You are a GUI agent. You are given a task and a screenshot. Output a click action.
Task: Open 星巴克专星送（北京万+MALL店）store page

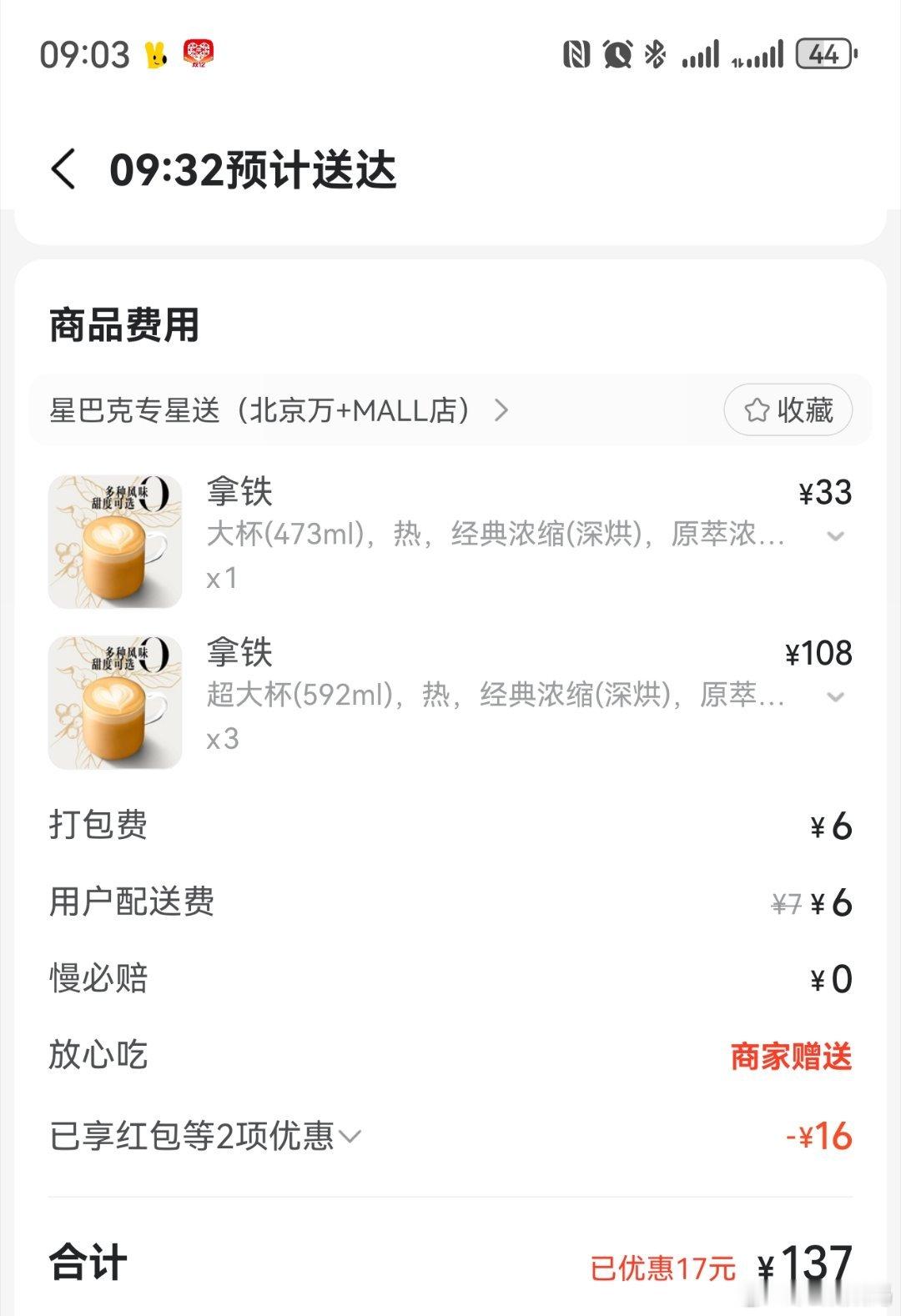click(x=275, y=409)
